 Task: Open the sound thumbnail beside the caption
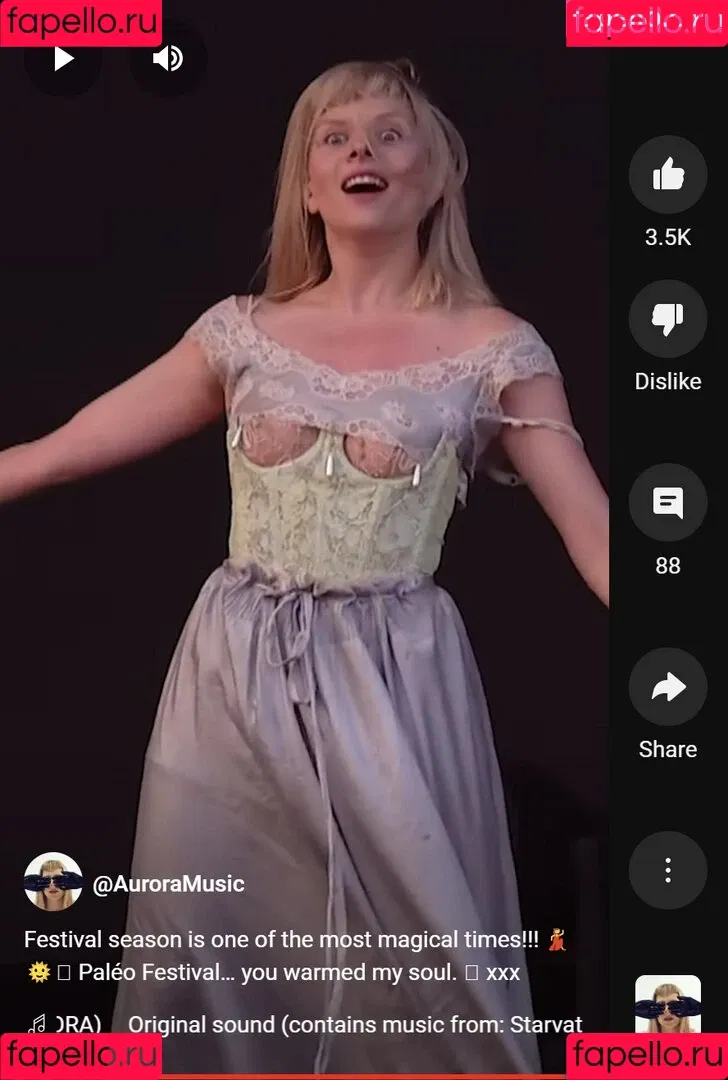[x=667, y=1006]
